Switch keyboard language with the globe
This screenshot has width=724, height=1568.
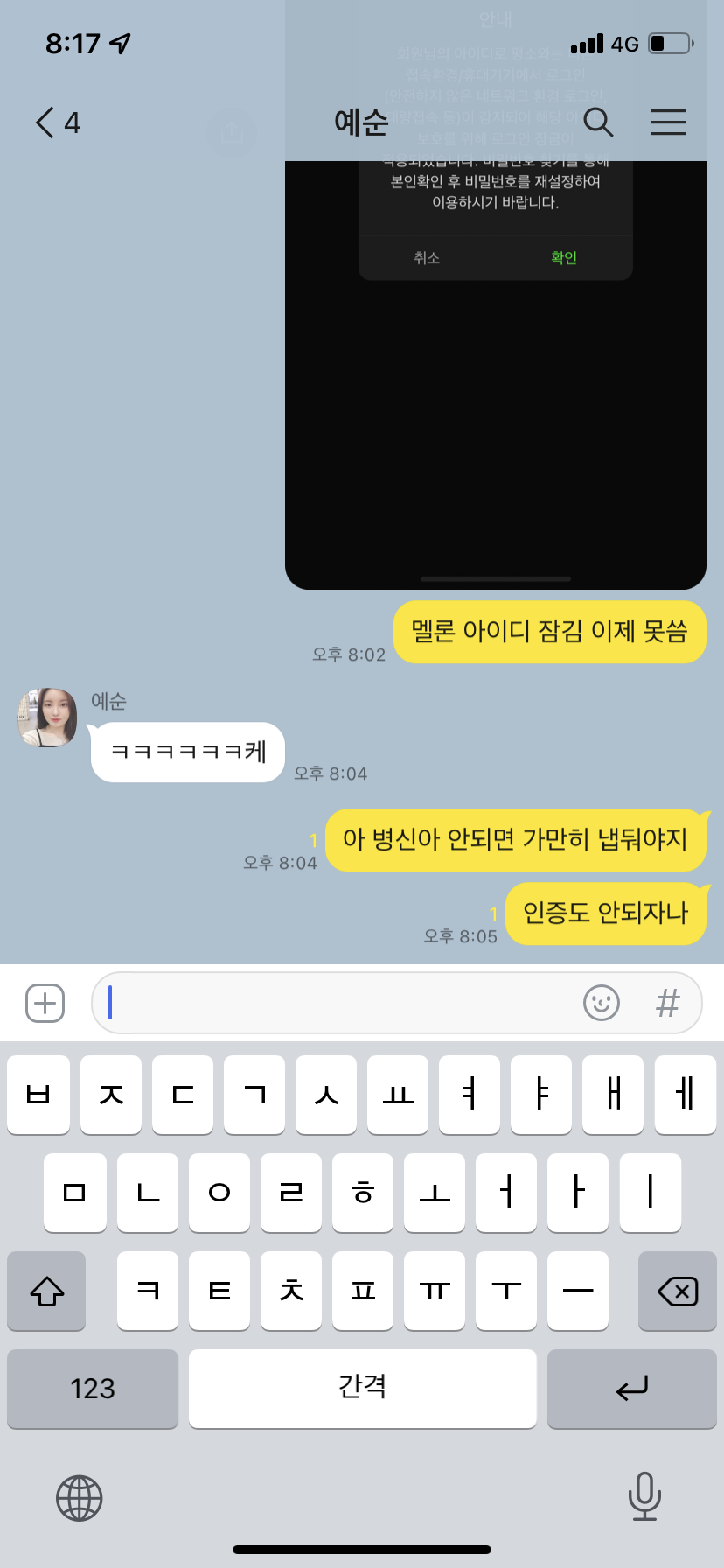click(80, 1498)
